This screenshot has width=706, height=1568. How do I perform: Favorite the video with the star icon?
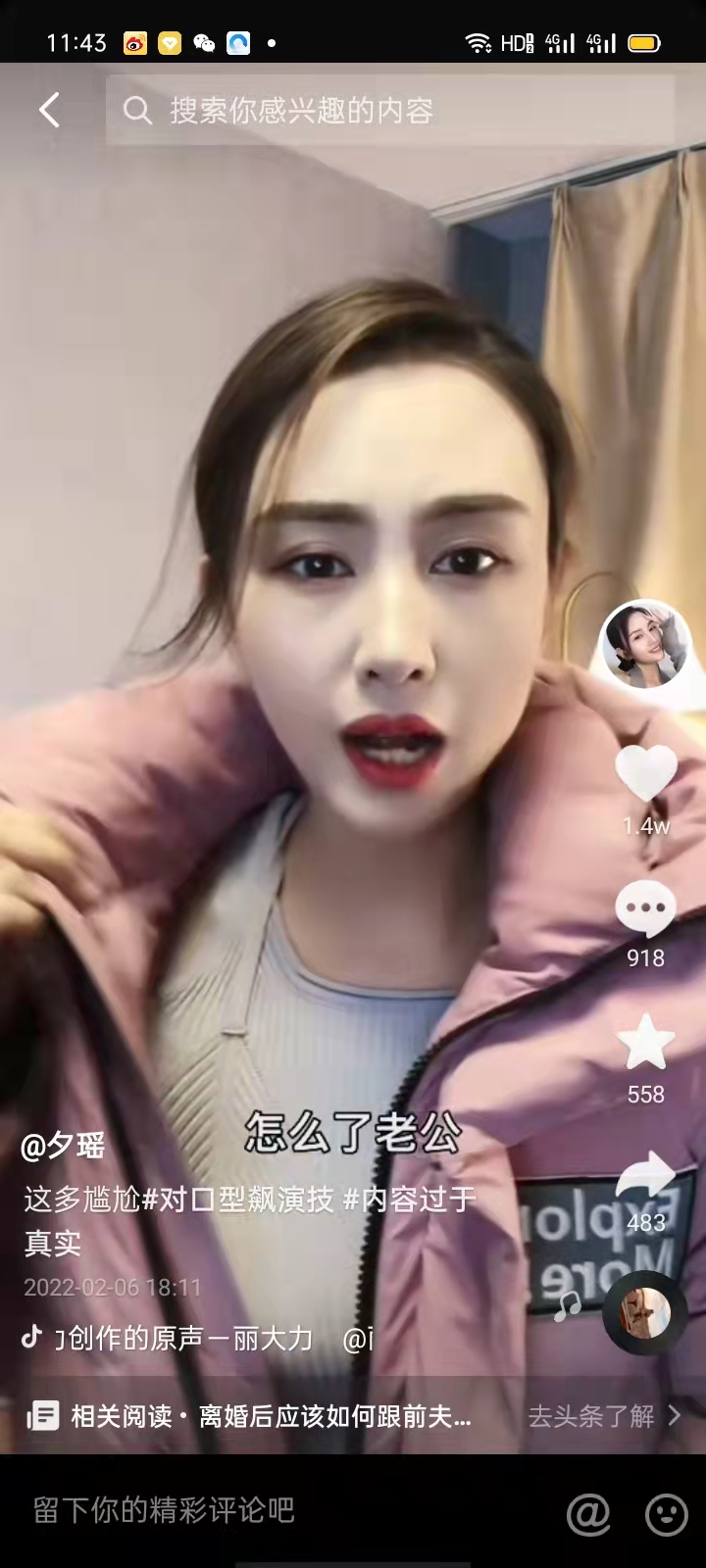pos(645,1043)
